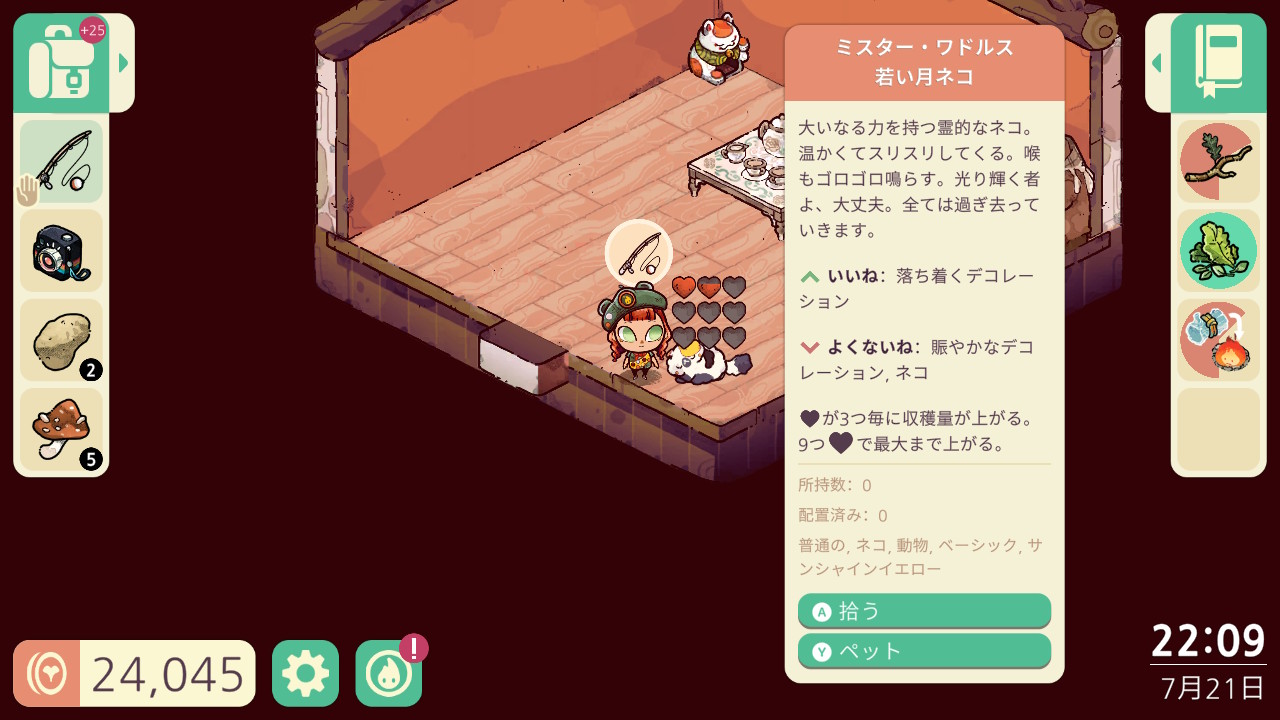Open the flame spirit alert button

pos(388,673)
